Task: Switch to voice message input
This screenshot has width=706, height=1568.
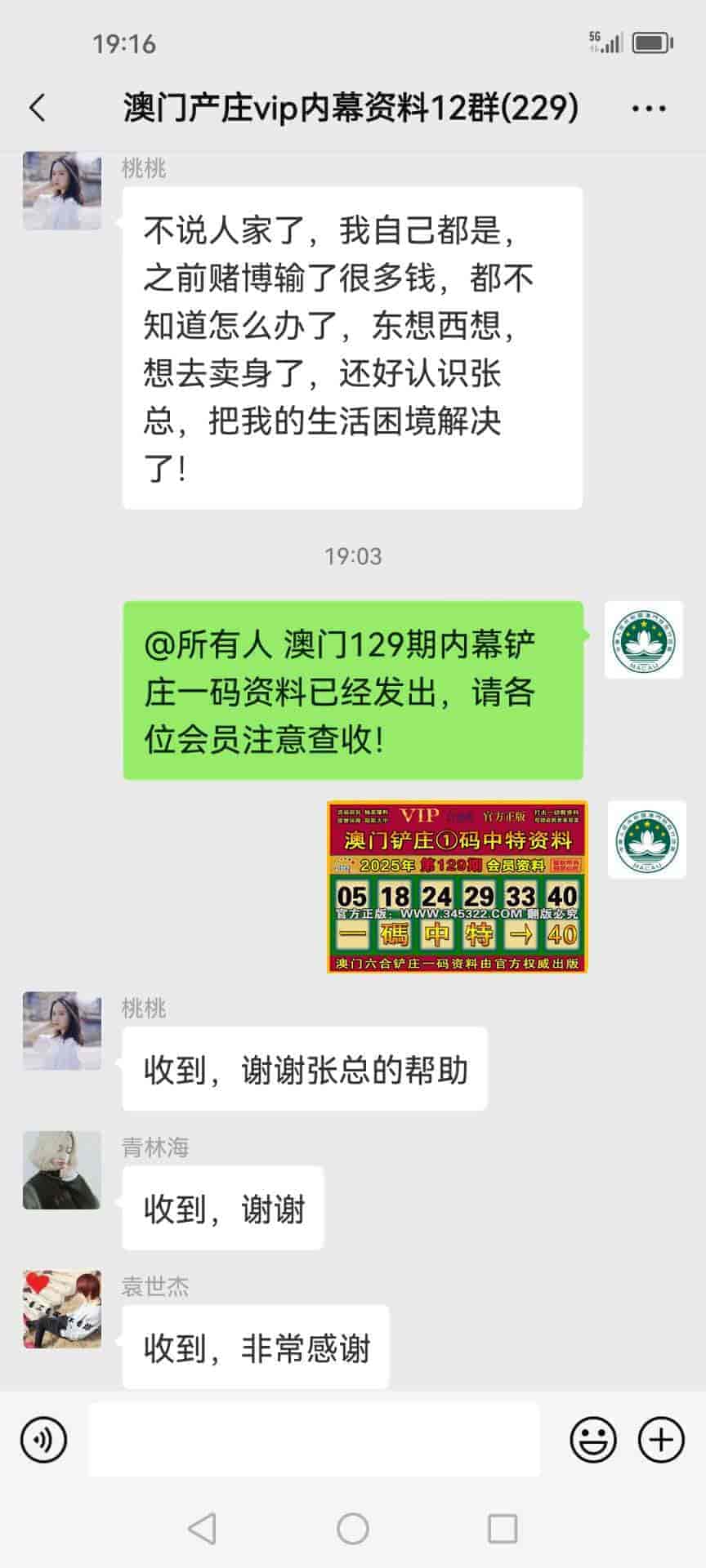Action: [x=44, y=1440]
